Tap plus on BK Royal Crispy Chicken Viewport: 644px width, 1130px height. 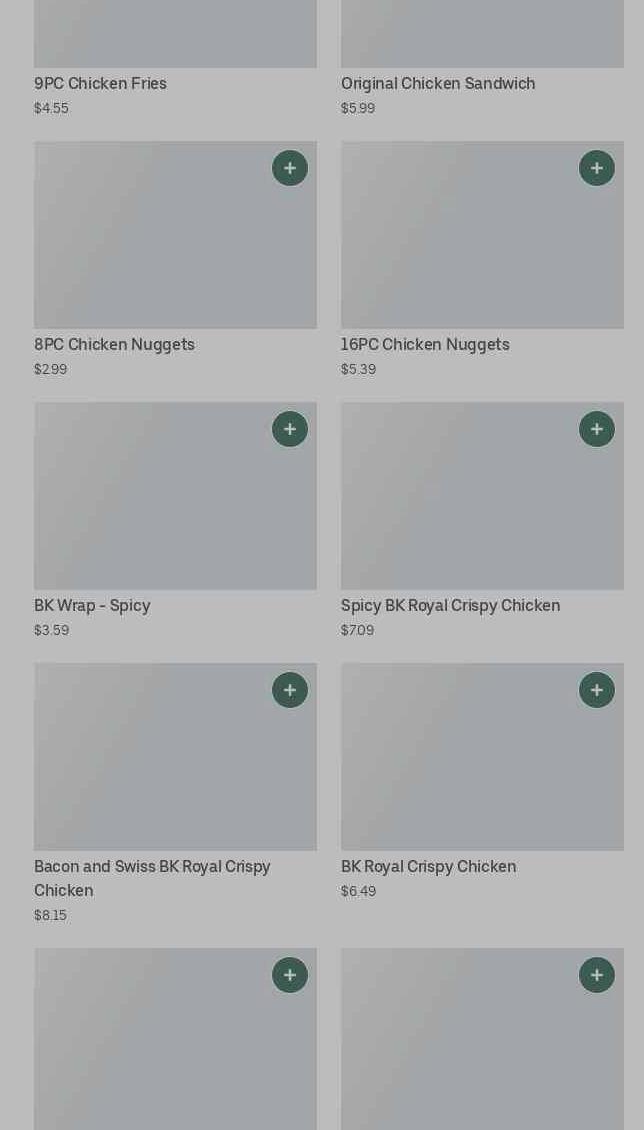(597, 690)
